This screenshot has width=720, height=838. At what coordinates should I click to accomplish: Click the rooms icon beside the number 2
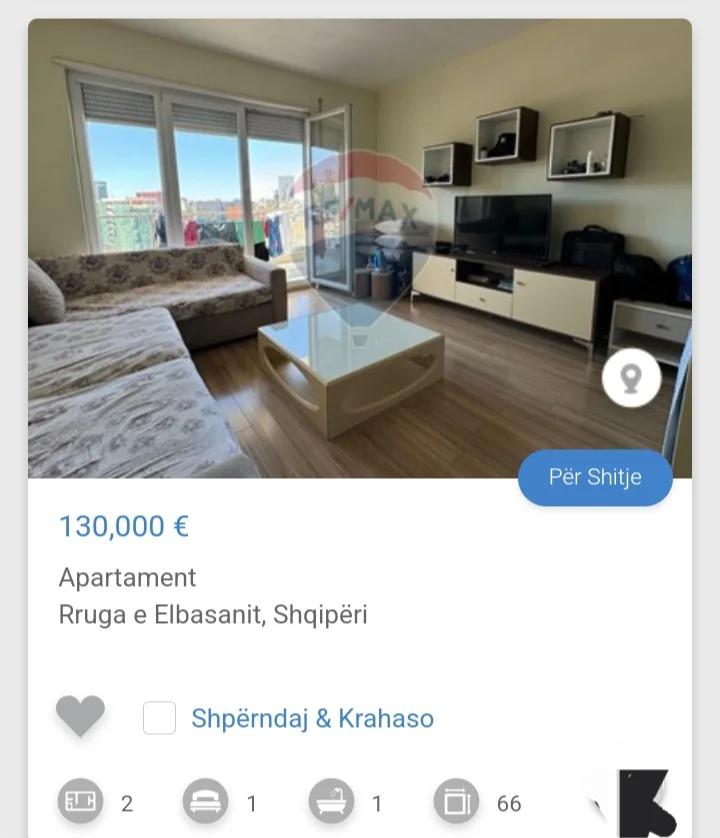pyautogui.click(x=79, y=802)
